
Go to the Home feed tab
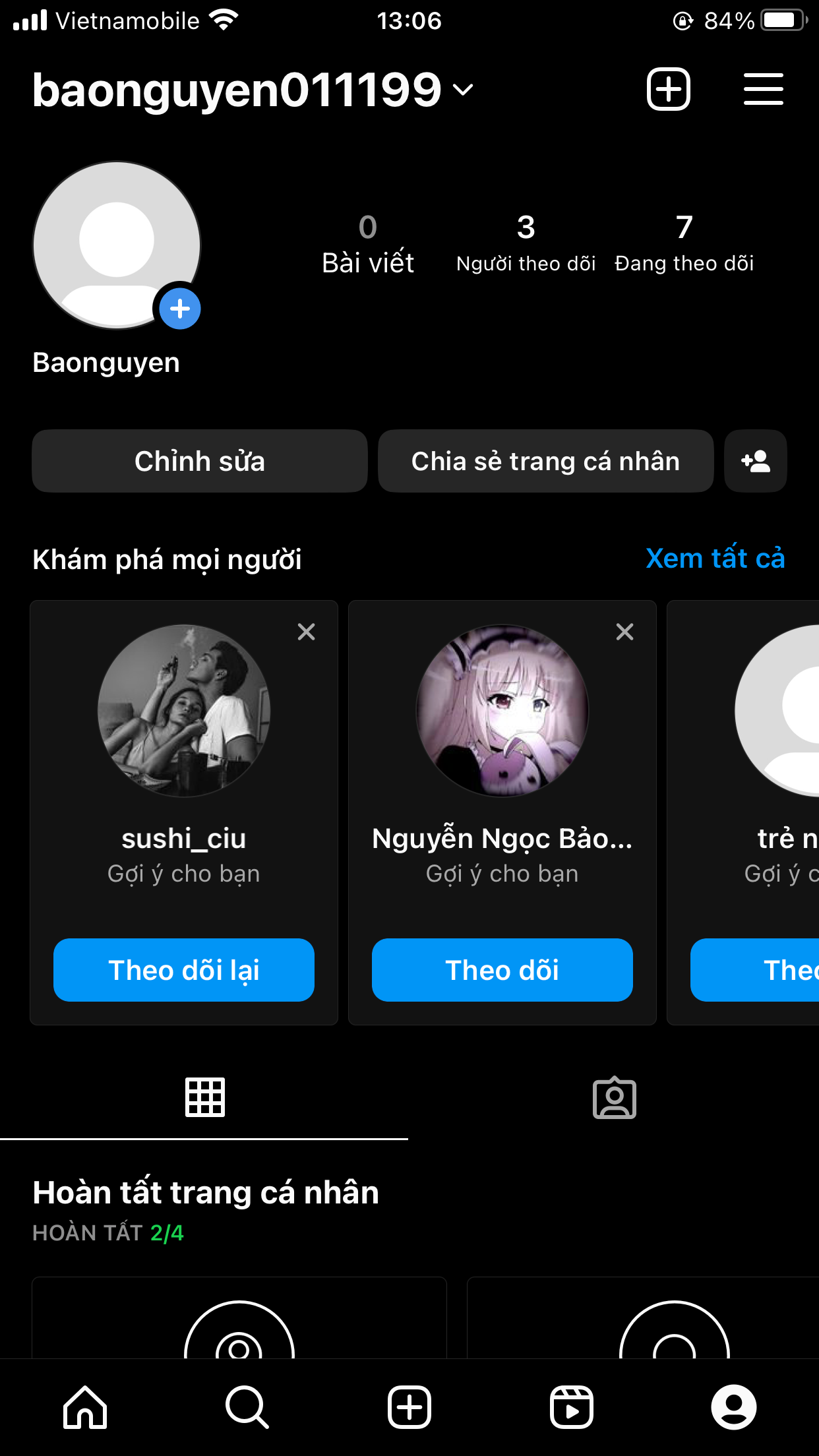coord(85,1407)
